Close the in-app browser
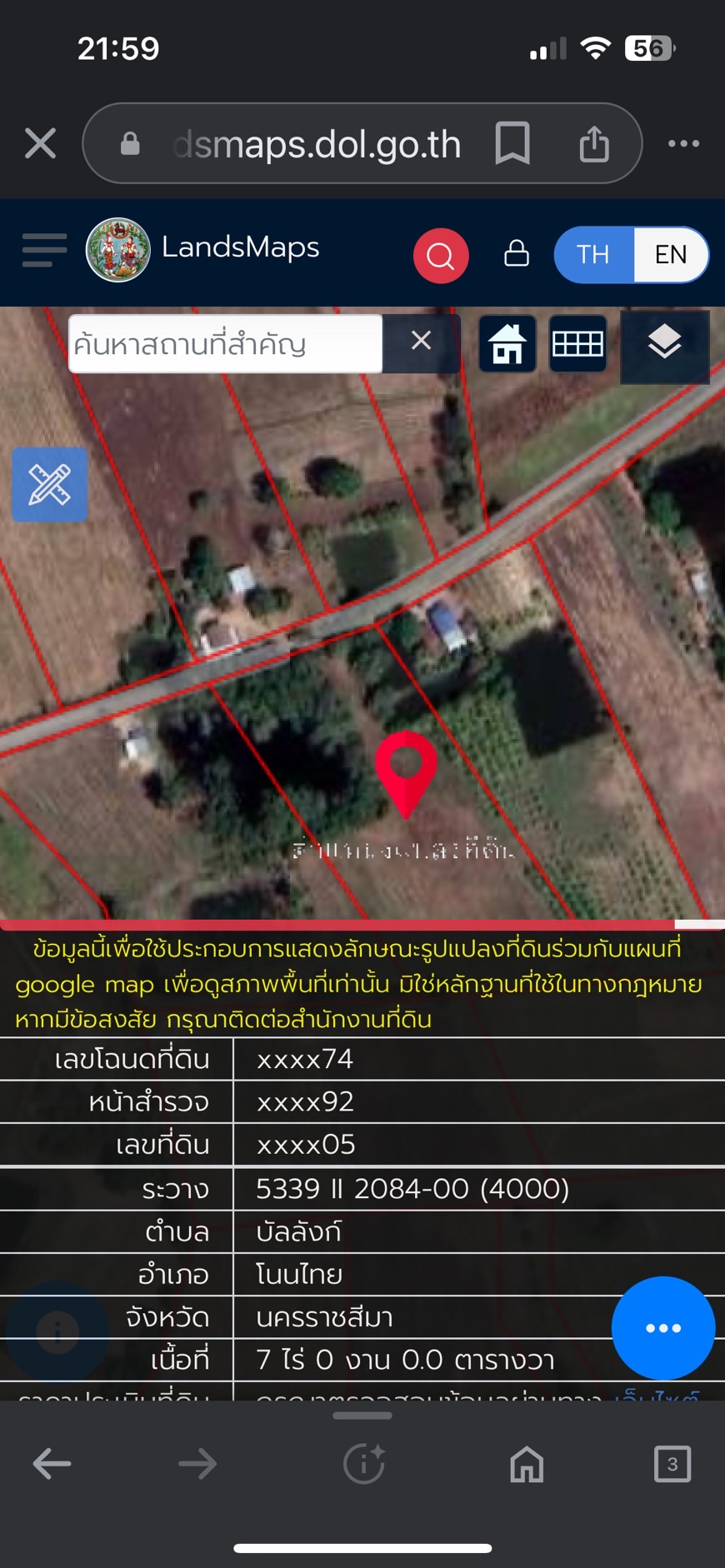Screen dimensions: 725x1568 41,143
